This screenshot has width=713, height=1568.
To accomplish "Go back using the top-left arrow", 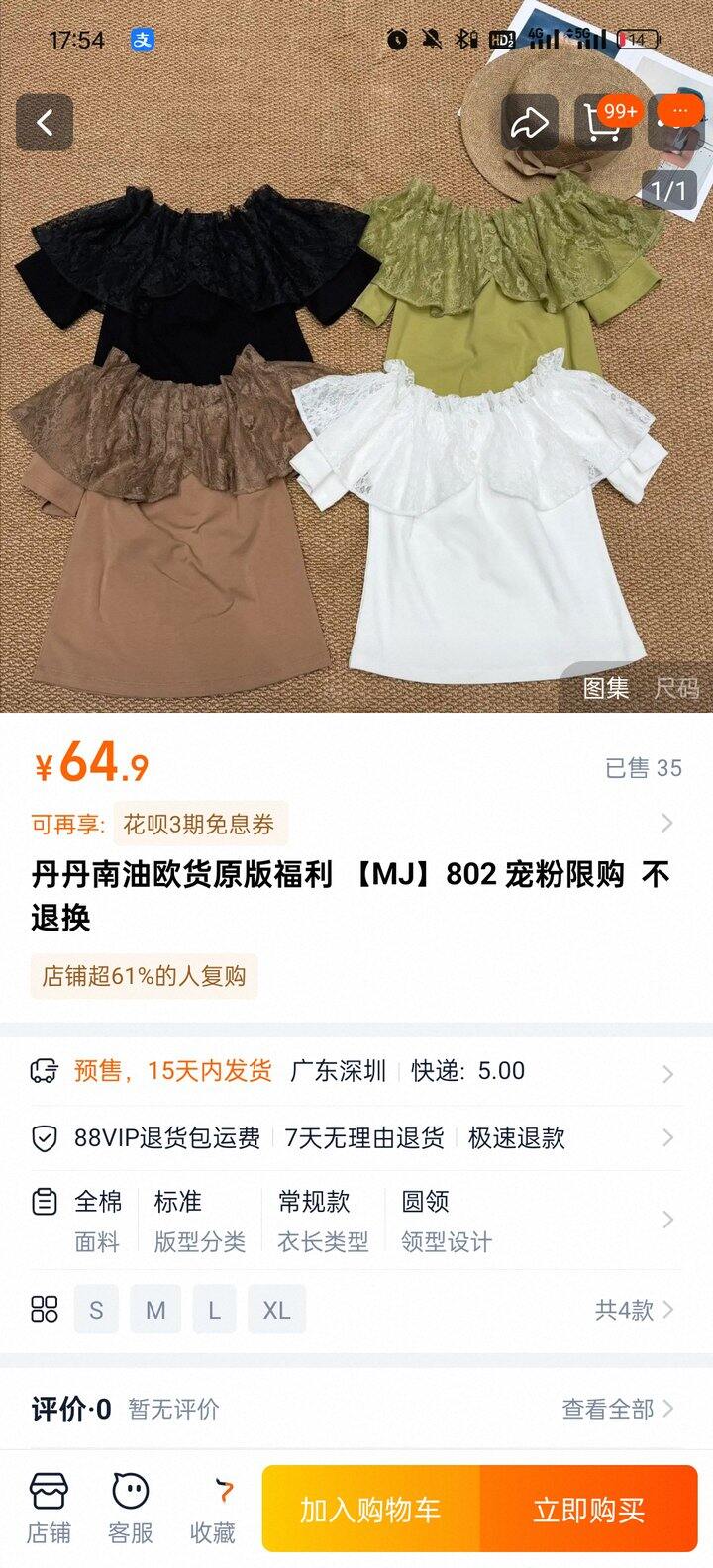I will (45, 123).
